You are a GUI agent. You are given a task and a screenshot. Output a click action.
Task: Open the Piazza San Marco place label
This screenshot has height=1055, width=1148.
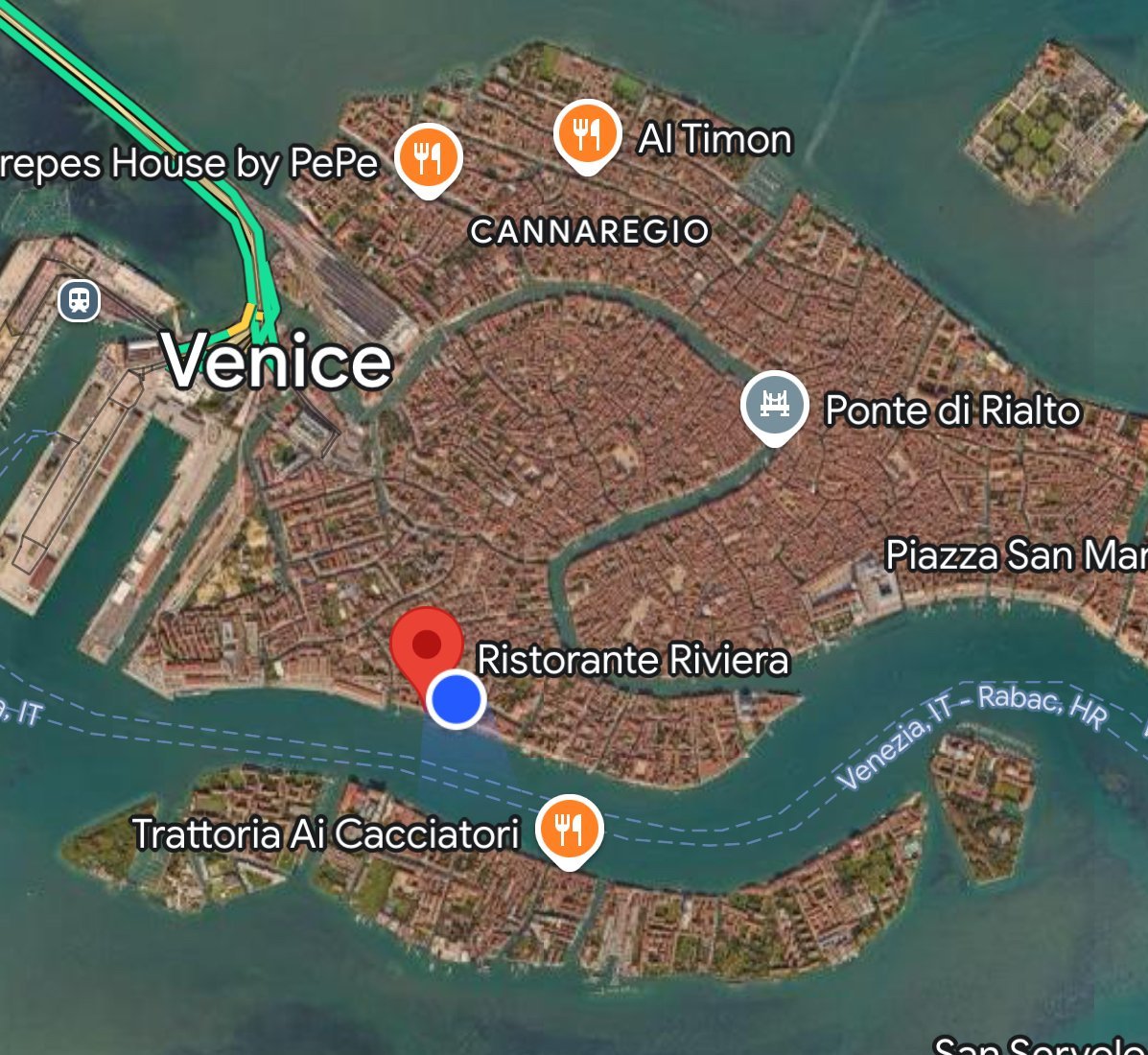[1017, 555]
